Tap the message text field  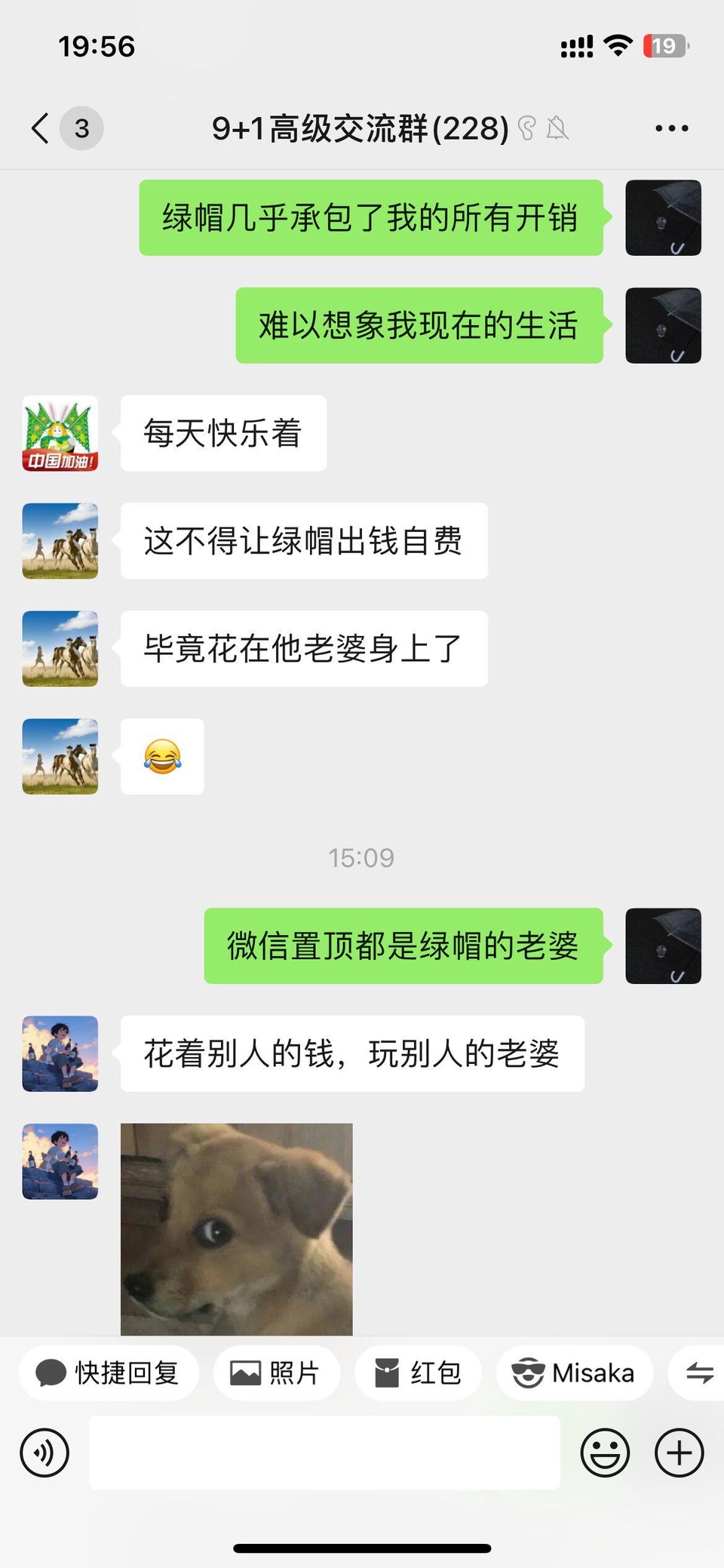324,1453
